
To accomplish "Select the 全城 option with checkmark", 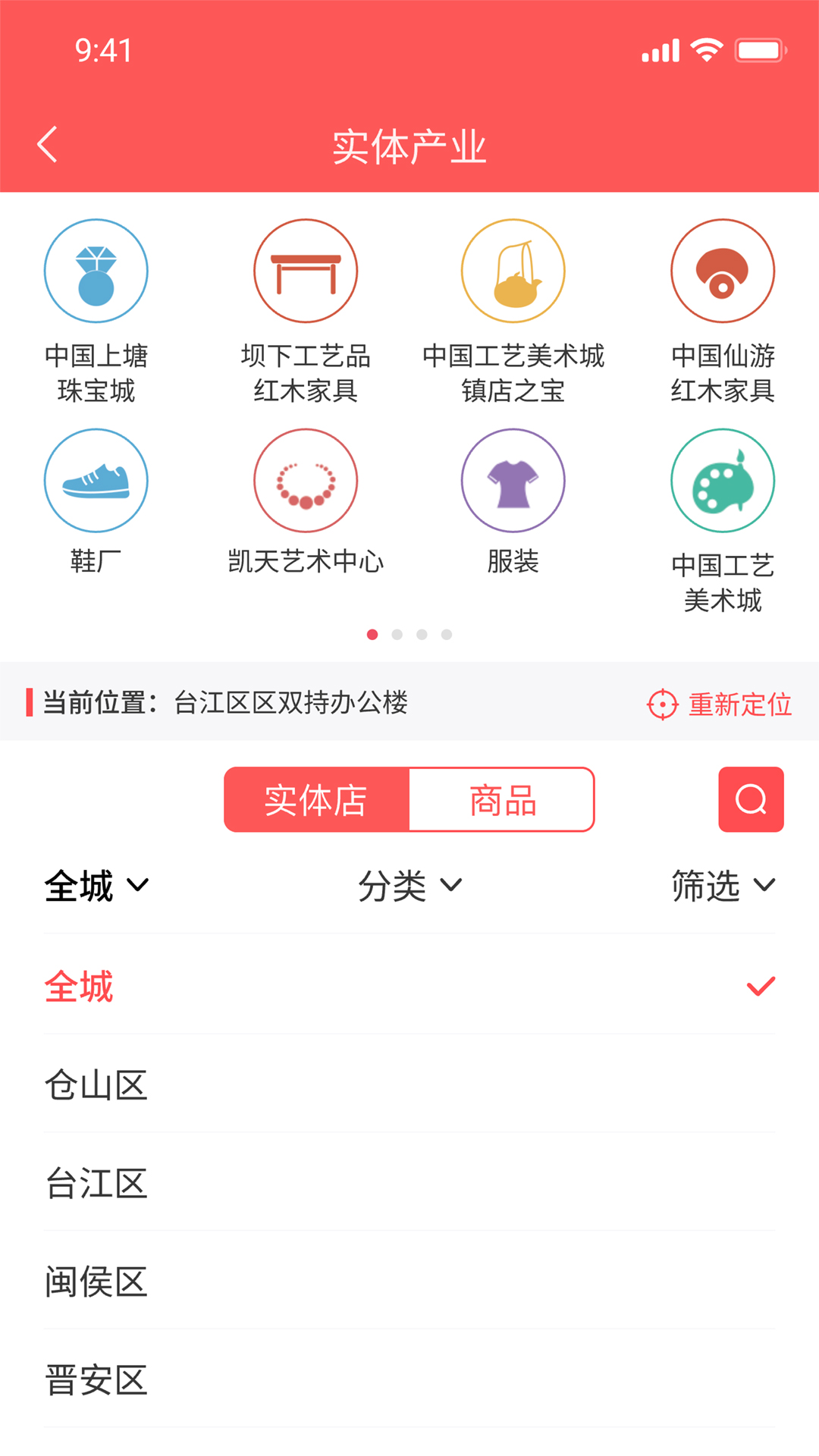I will click(79, 987).
